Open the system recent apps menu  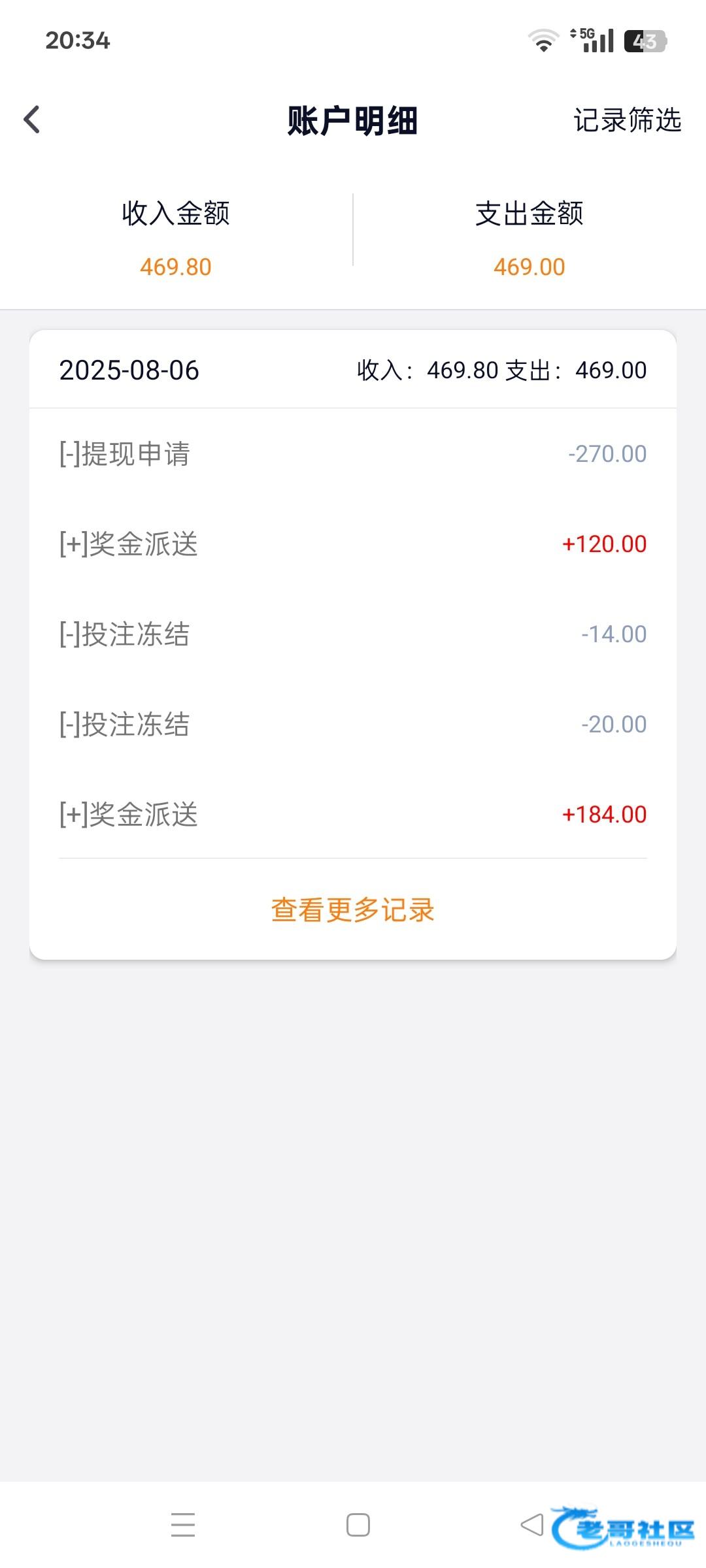click(183, 1525)
